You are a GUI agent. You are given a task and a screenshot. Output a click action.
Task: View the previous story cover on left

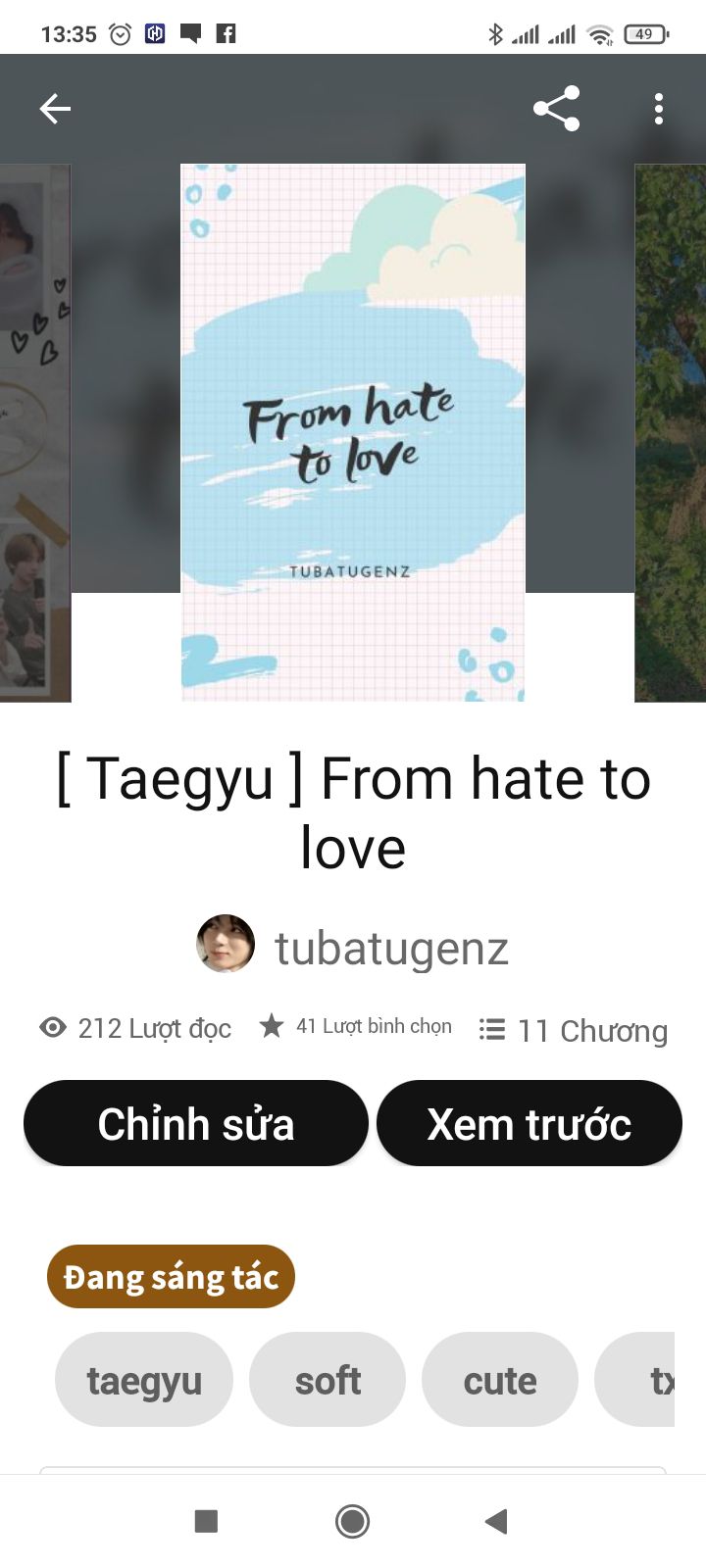pos(34,431)
